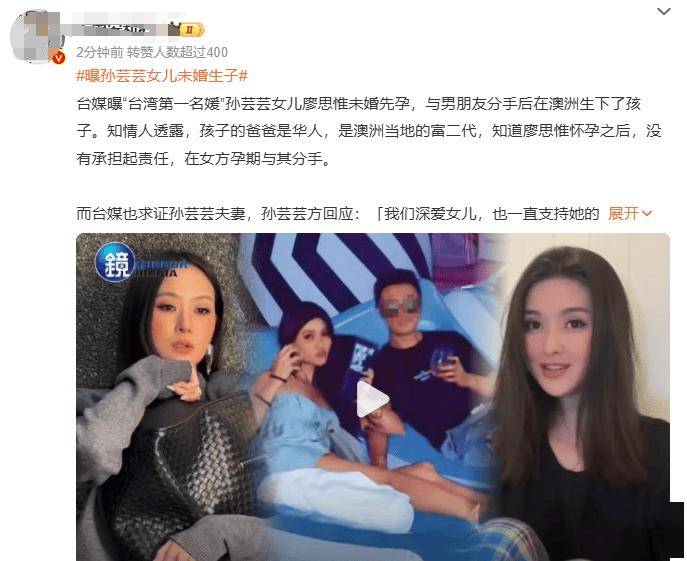Expand the full post text with 展开
The image size is (687, 561).
coord(630,213)
